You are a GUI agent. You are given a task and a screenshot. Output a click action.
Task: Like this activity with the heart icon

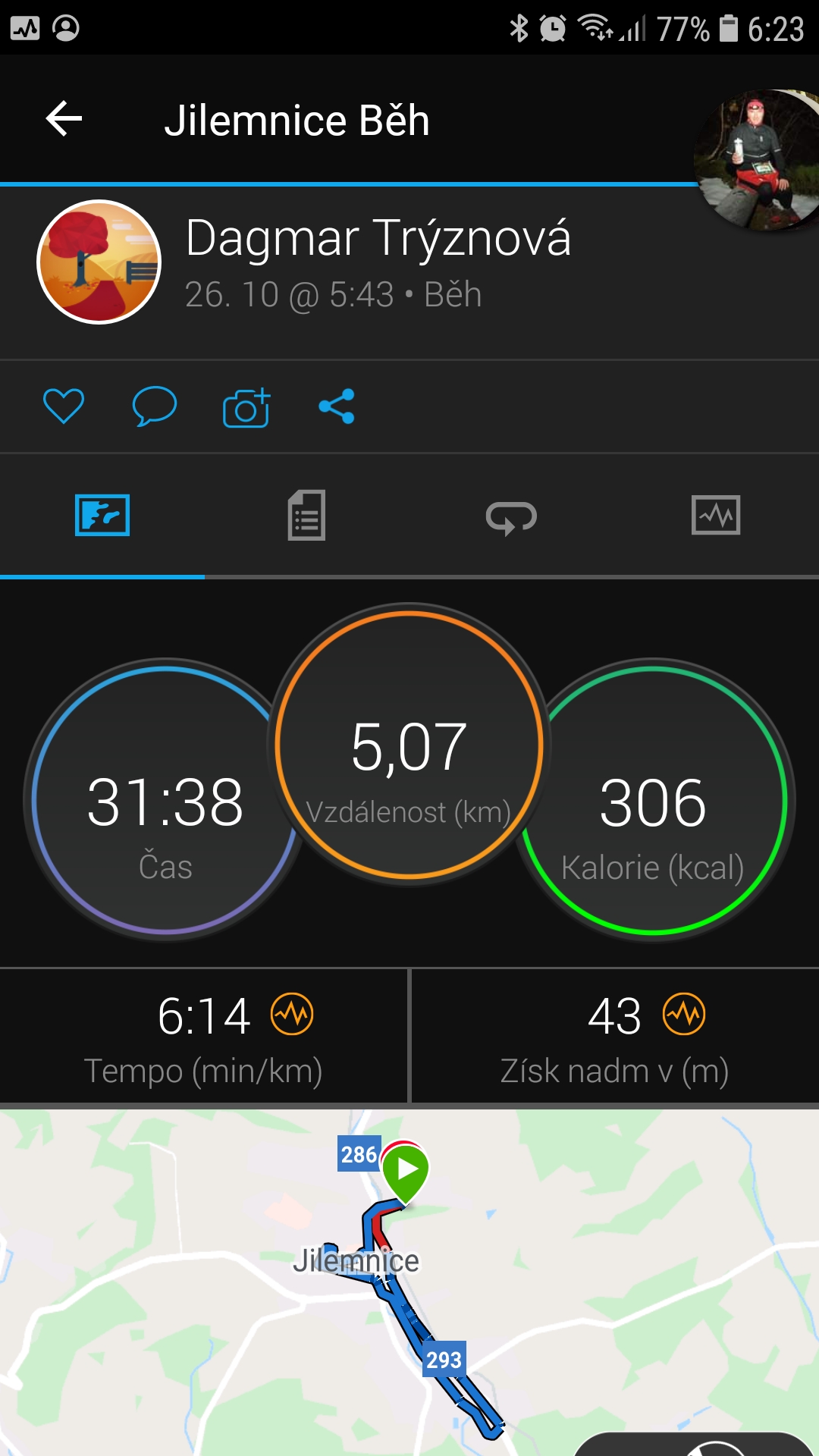[64, 406]
